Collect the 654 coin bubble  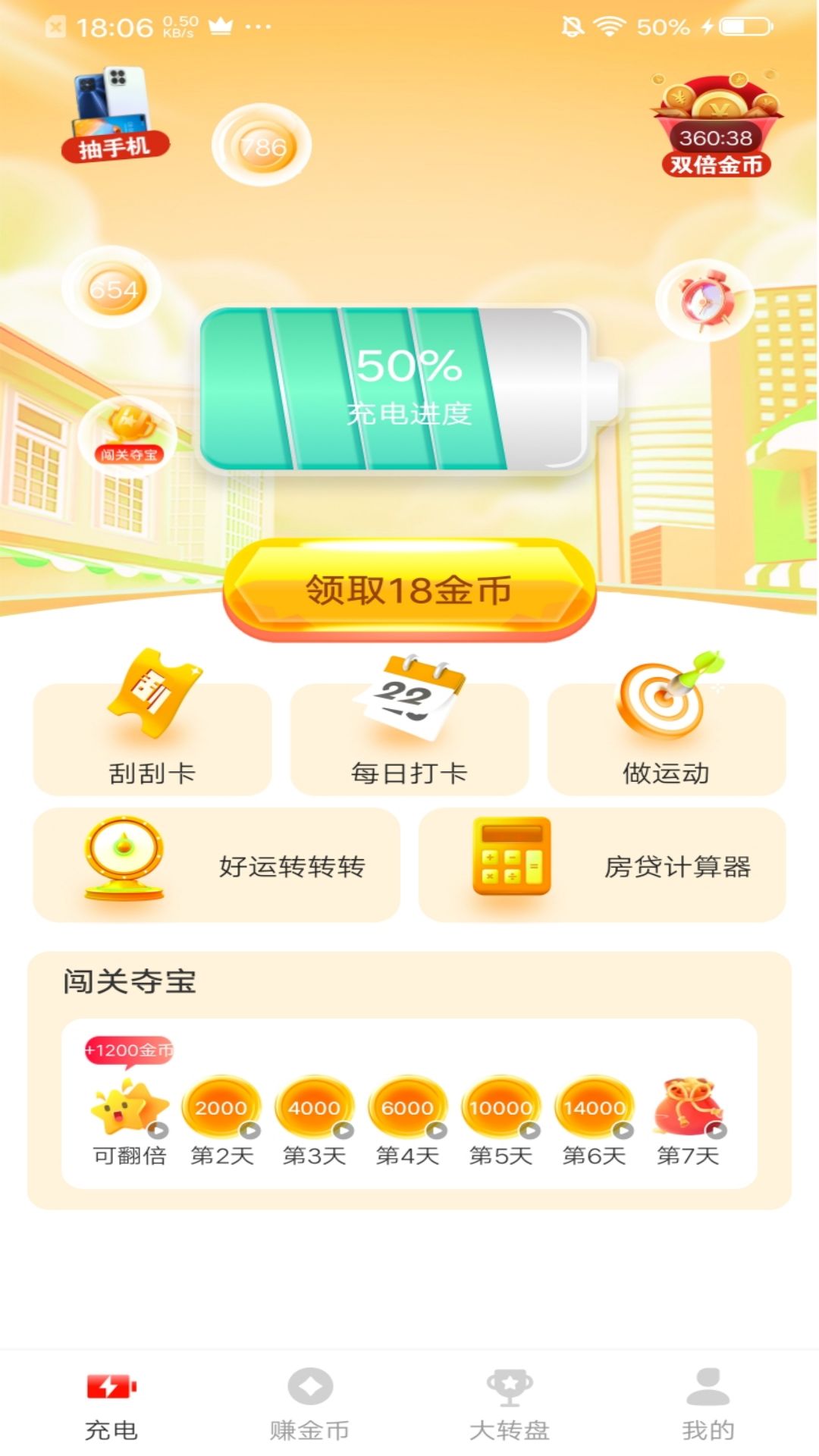click(x=112, y=288)
